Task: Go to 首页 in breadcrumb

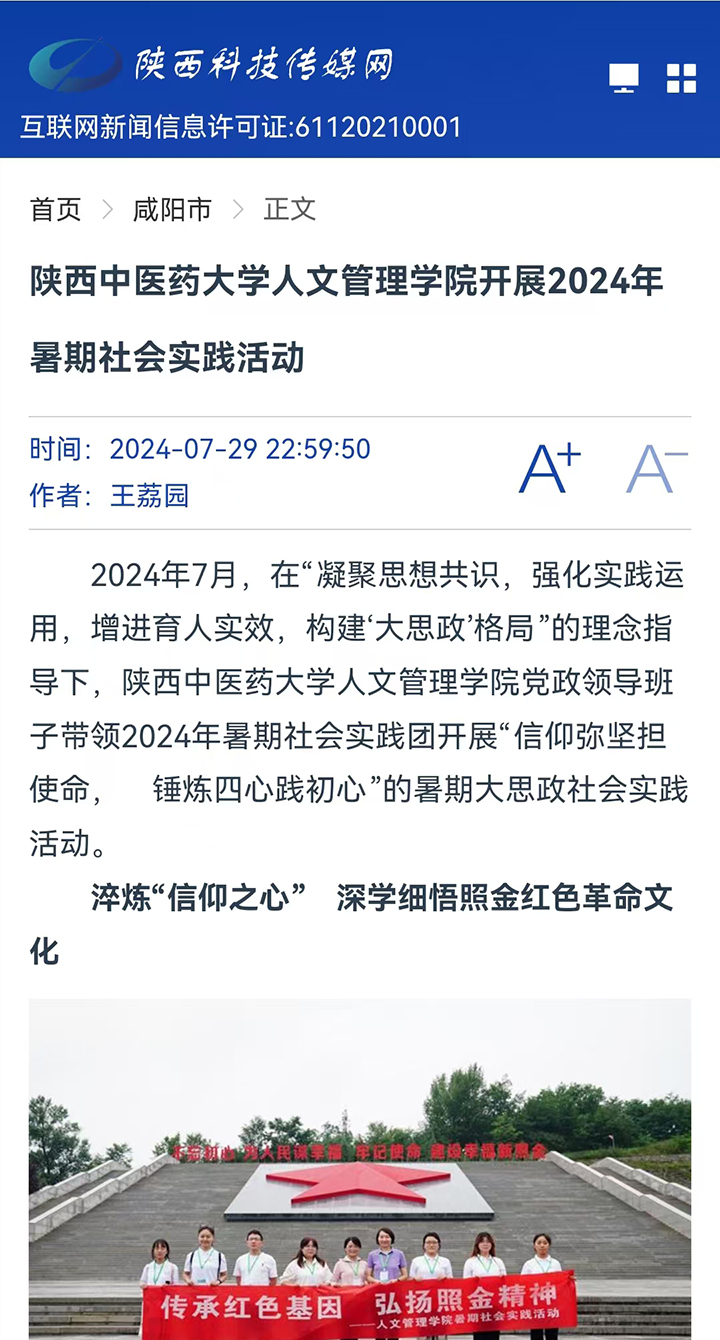Action: 55,209
